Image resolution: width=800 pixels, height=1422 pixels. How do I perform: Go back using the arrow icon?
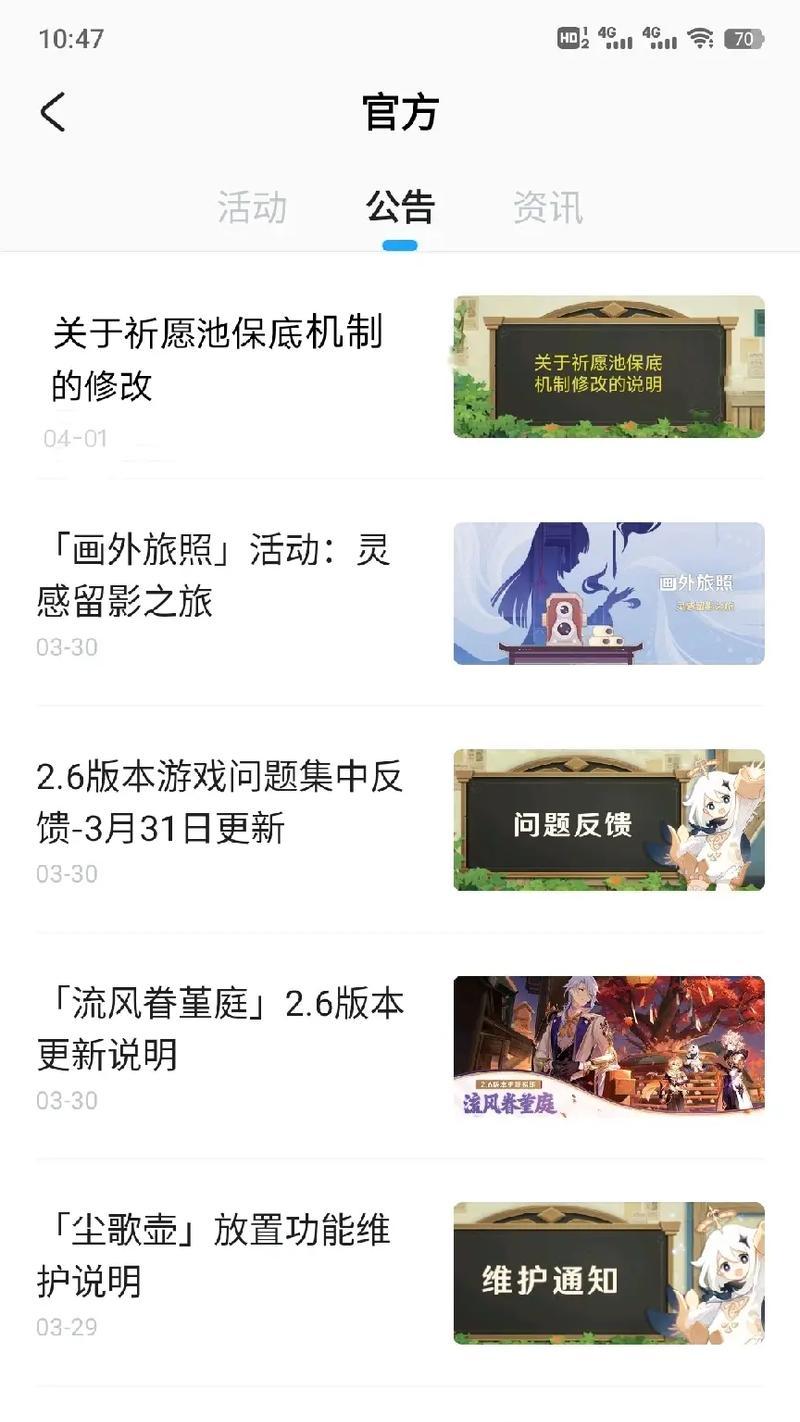pyautogui.click(x=53, y=112)
